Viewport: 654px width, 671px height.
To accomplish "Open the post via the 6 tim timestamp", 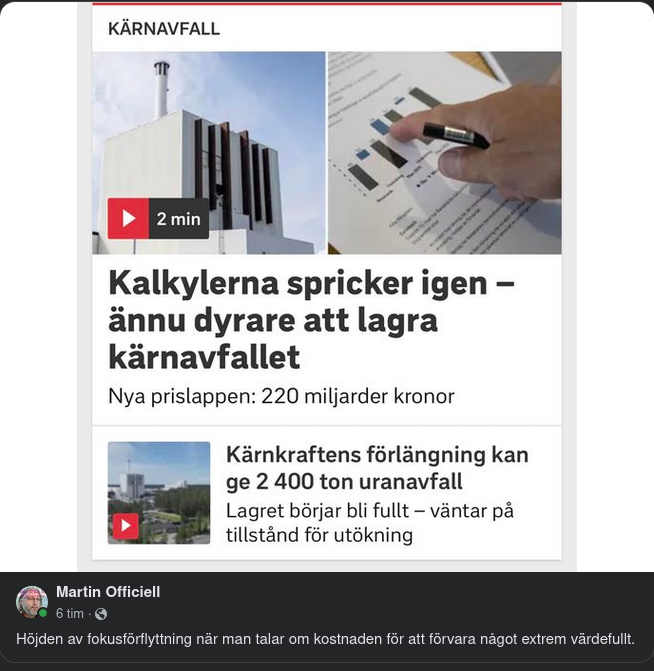I will click(70, 614).
